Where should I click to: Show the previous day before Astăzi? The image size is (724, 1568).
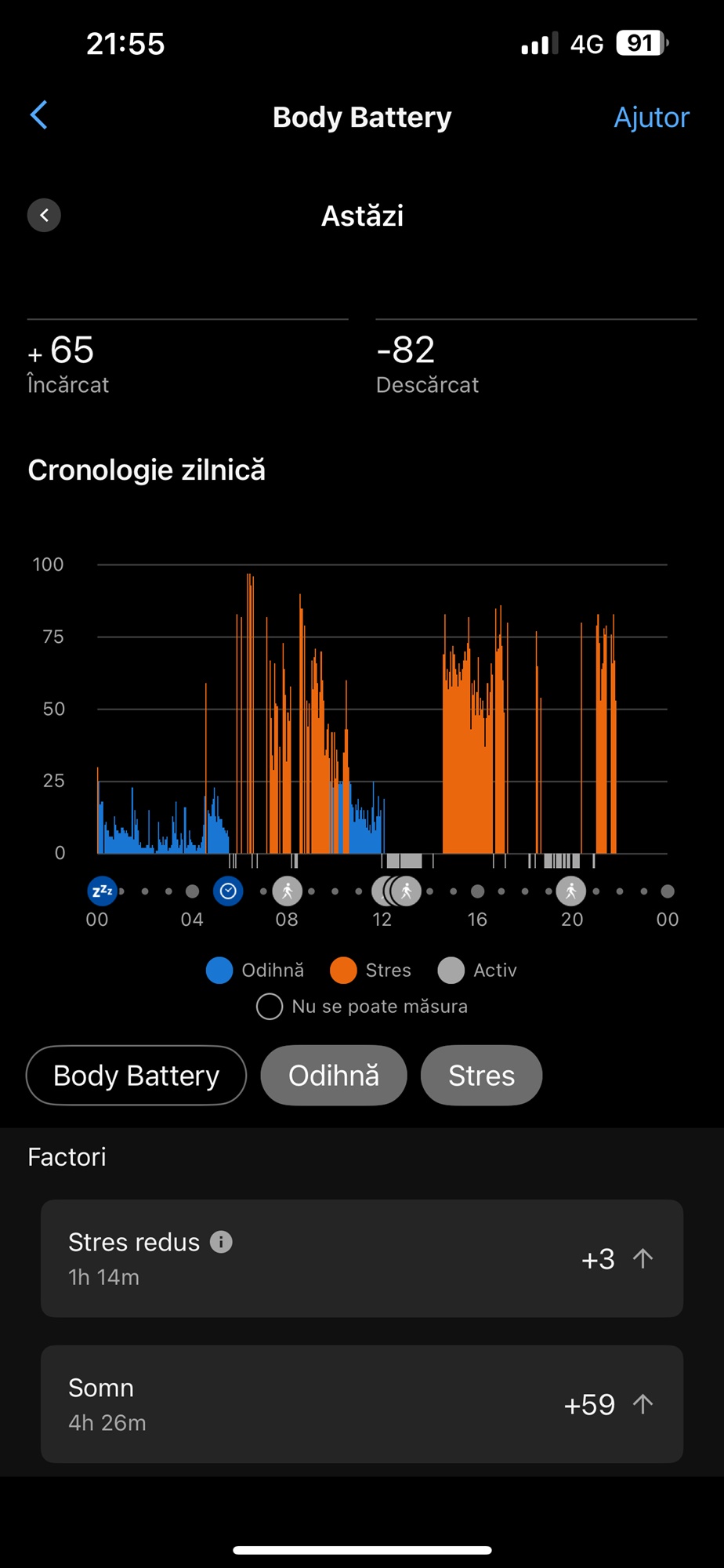44,215
